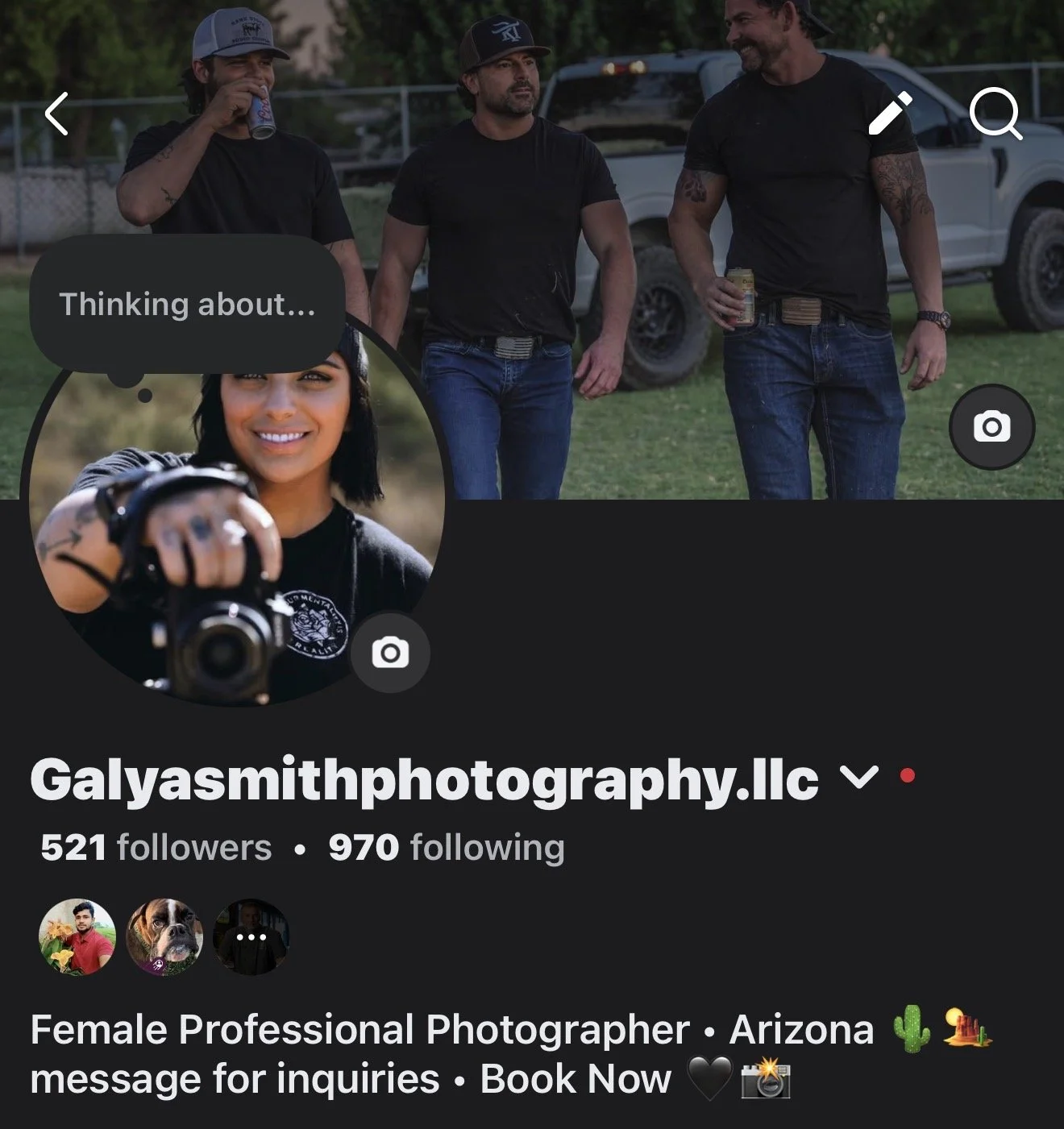Screen dimensions: 1064x1129
Task: Open the profile picture of the photographer
Action: point(236,516)
